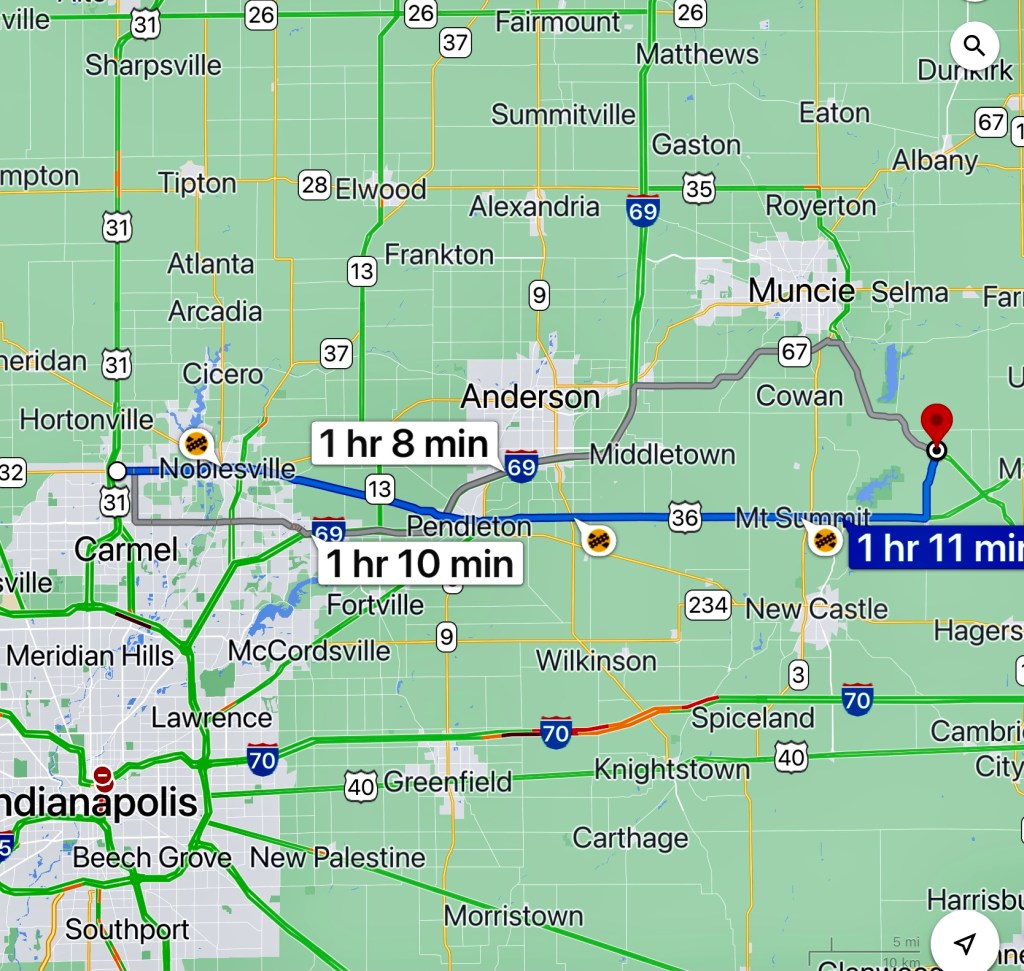Screen dimensions: 1024x971
Task: View the road work icon near Mt Summit
Action: (825, 541)
